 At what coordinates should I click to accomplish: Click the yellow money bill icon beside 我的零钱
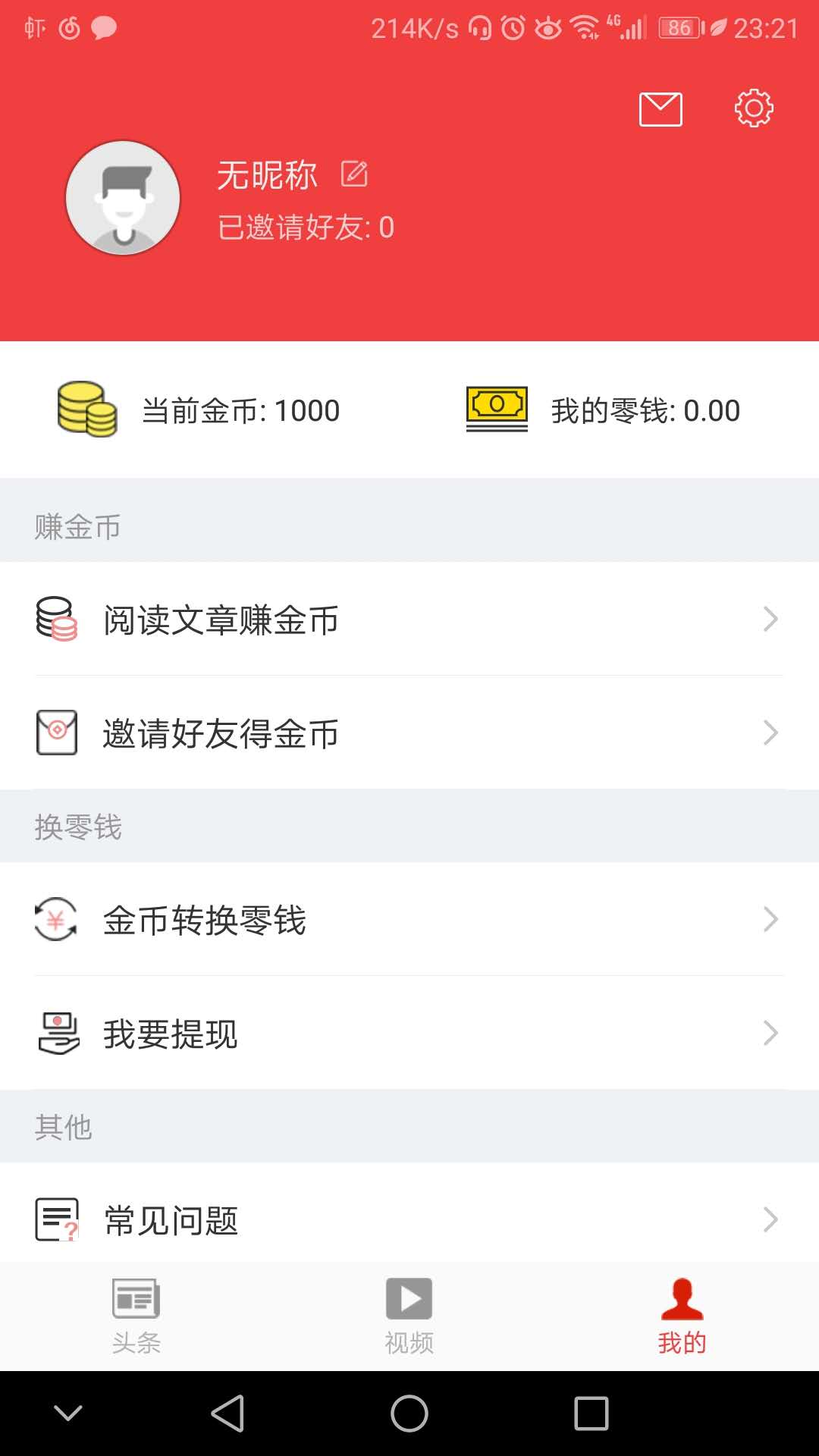(496, 408)
